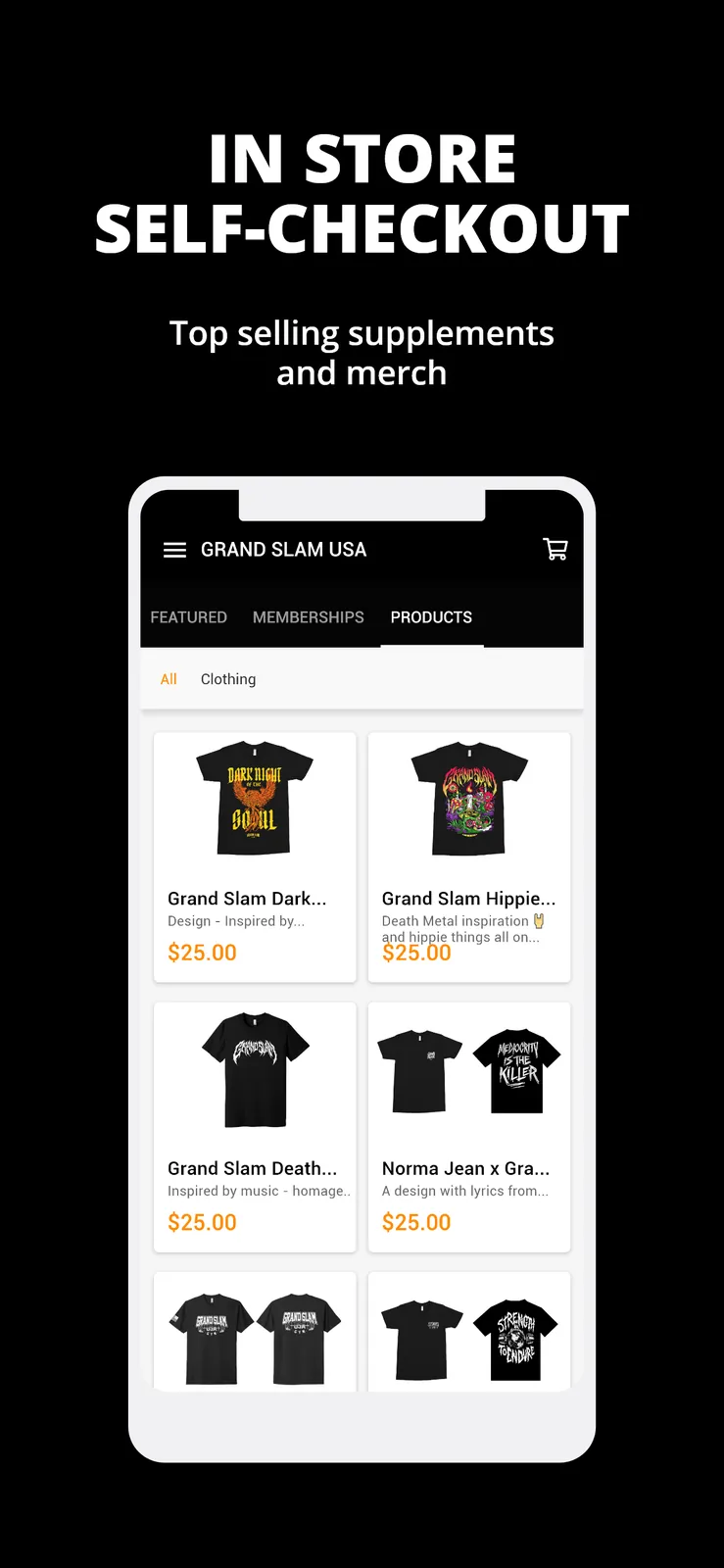The width and height of the screenshot is (724, 1568).
Task: Open the hamburger navigation menu
Action: 173,550
